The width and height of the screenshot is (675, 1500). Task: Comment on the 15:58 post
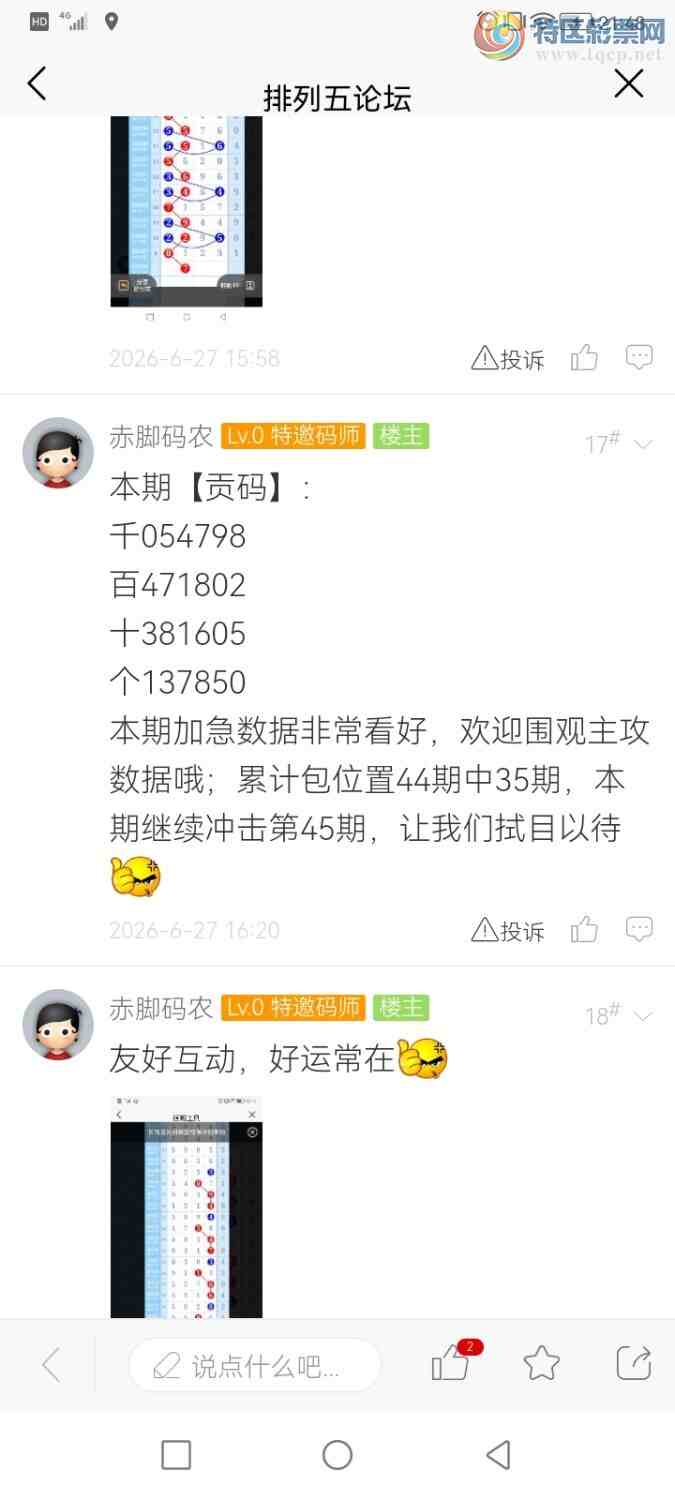point(639,357)
